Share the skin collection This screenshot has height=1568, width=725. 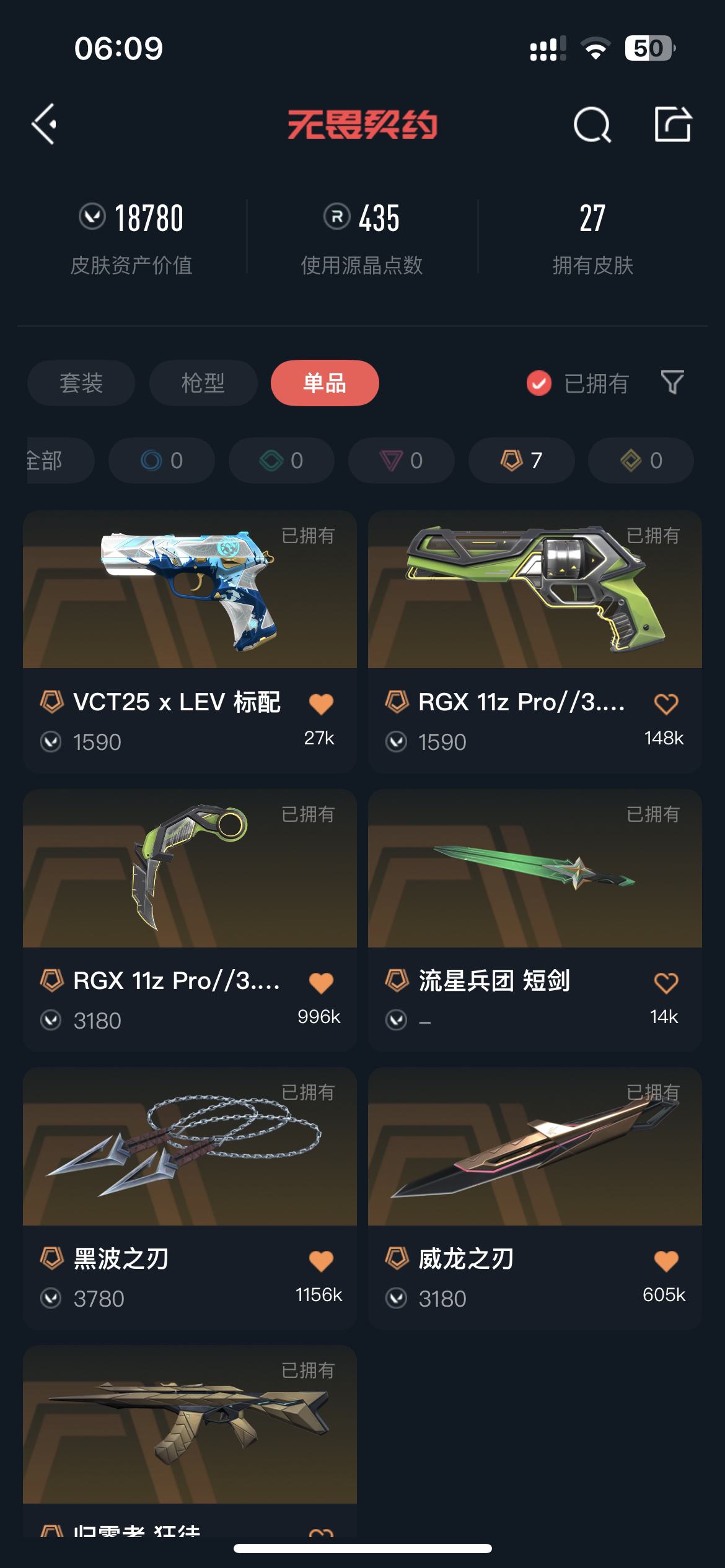[673, 124]
